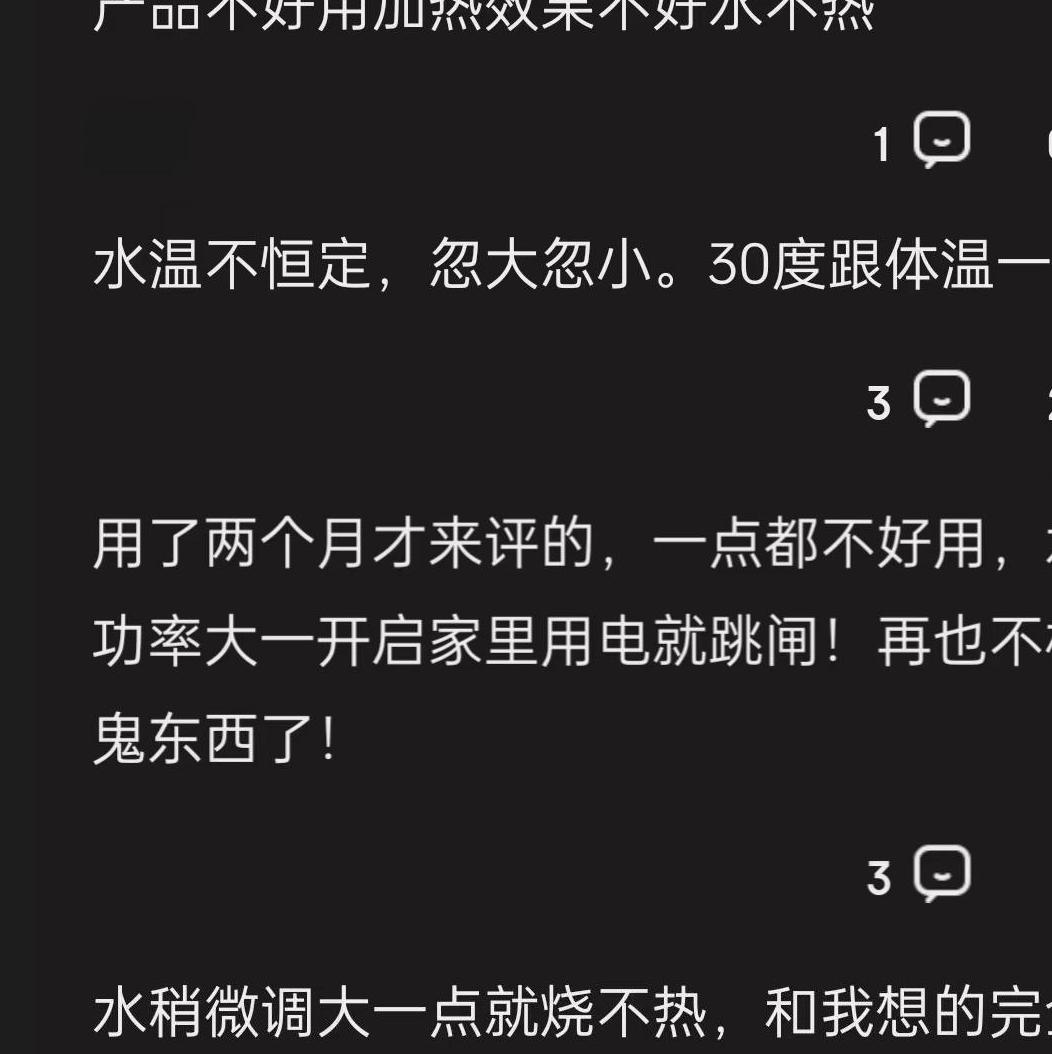The image size is (1052, 1054).
Task: Open comments under the 水温不恒定 review
Action: (943, 399)
